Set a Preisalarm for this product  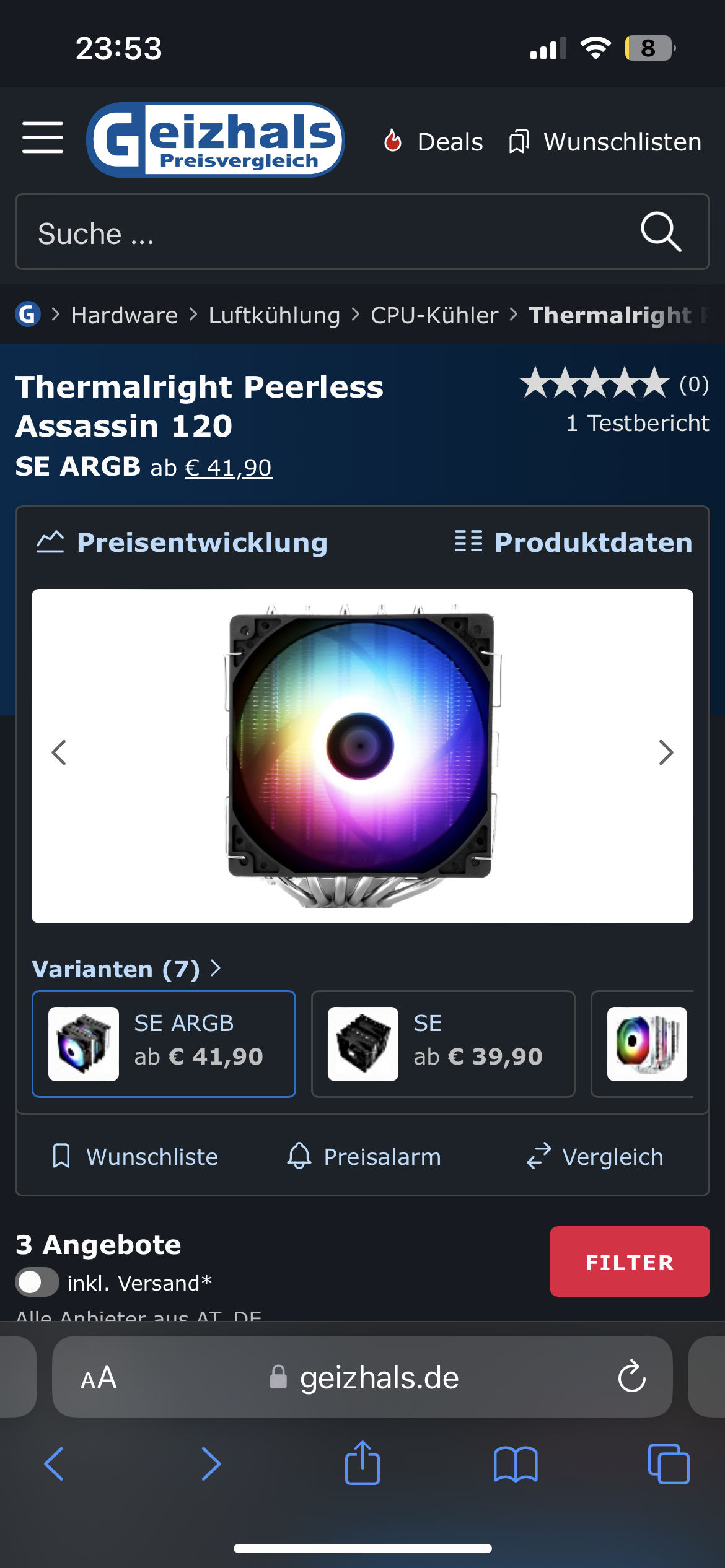pyautogui.click(x=364, y=1156)
